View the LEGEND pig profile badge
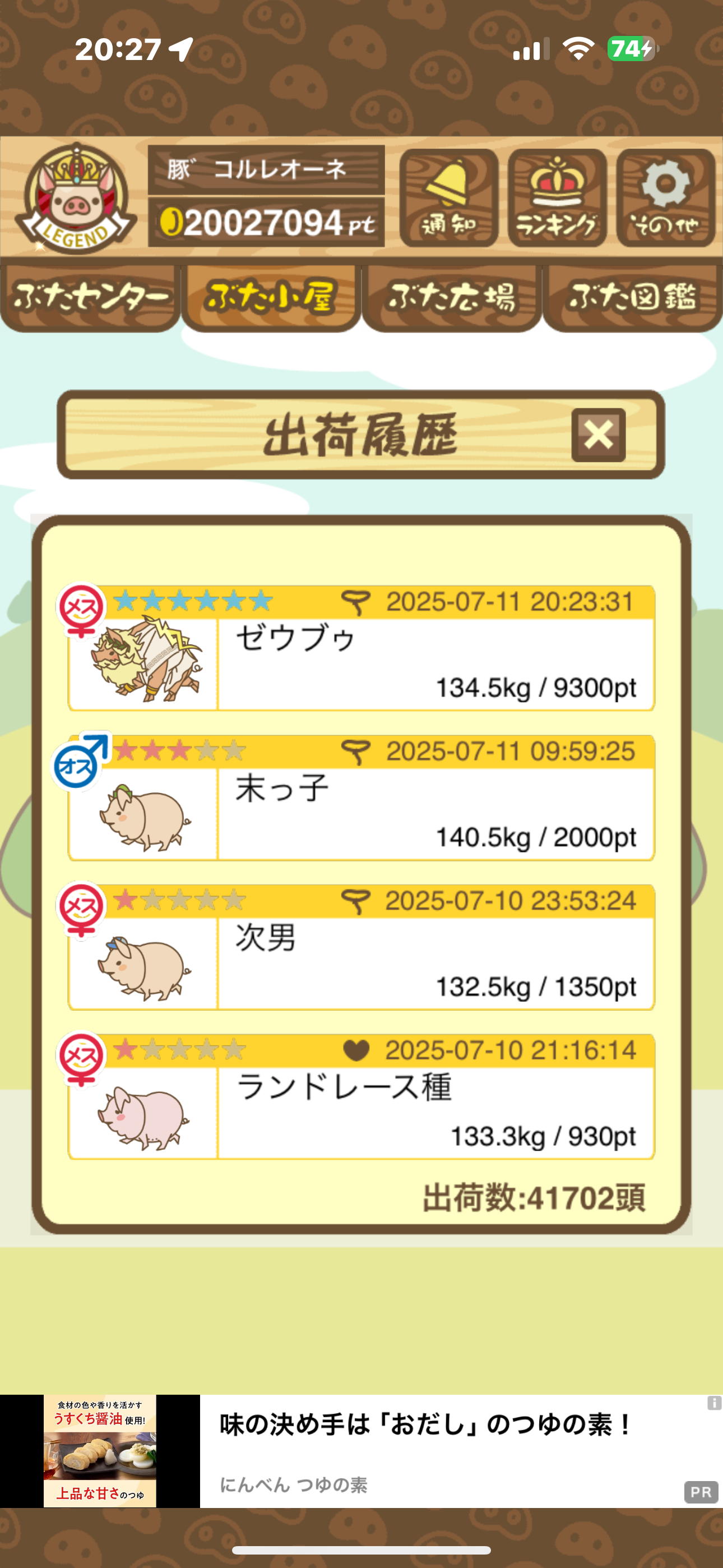This screenshot has width=723, height=1568. (76, 199)
